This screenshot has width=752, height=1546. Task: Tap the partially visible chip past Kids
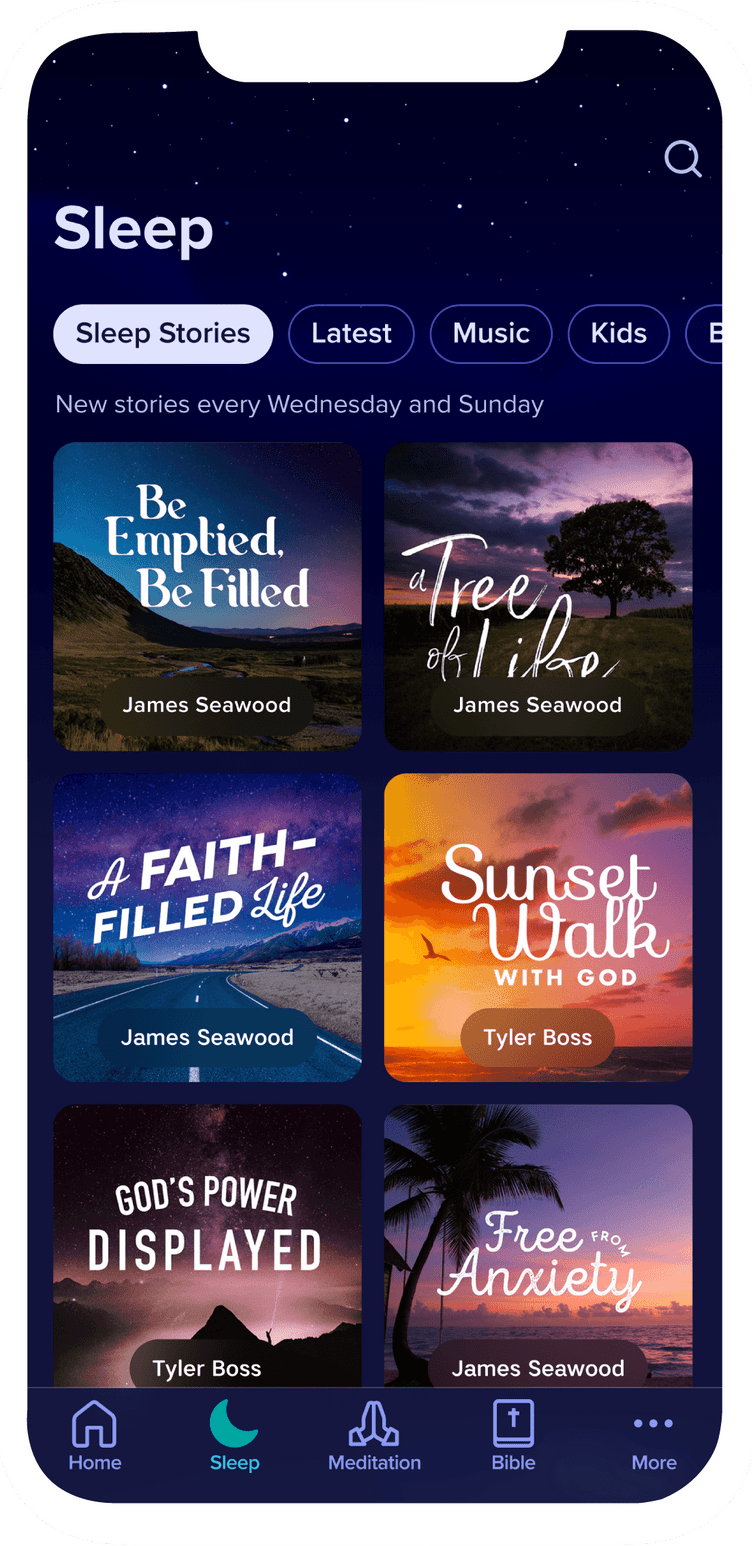click(715, 334)
